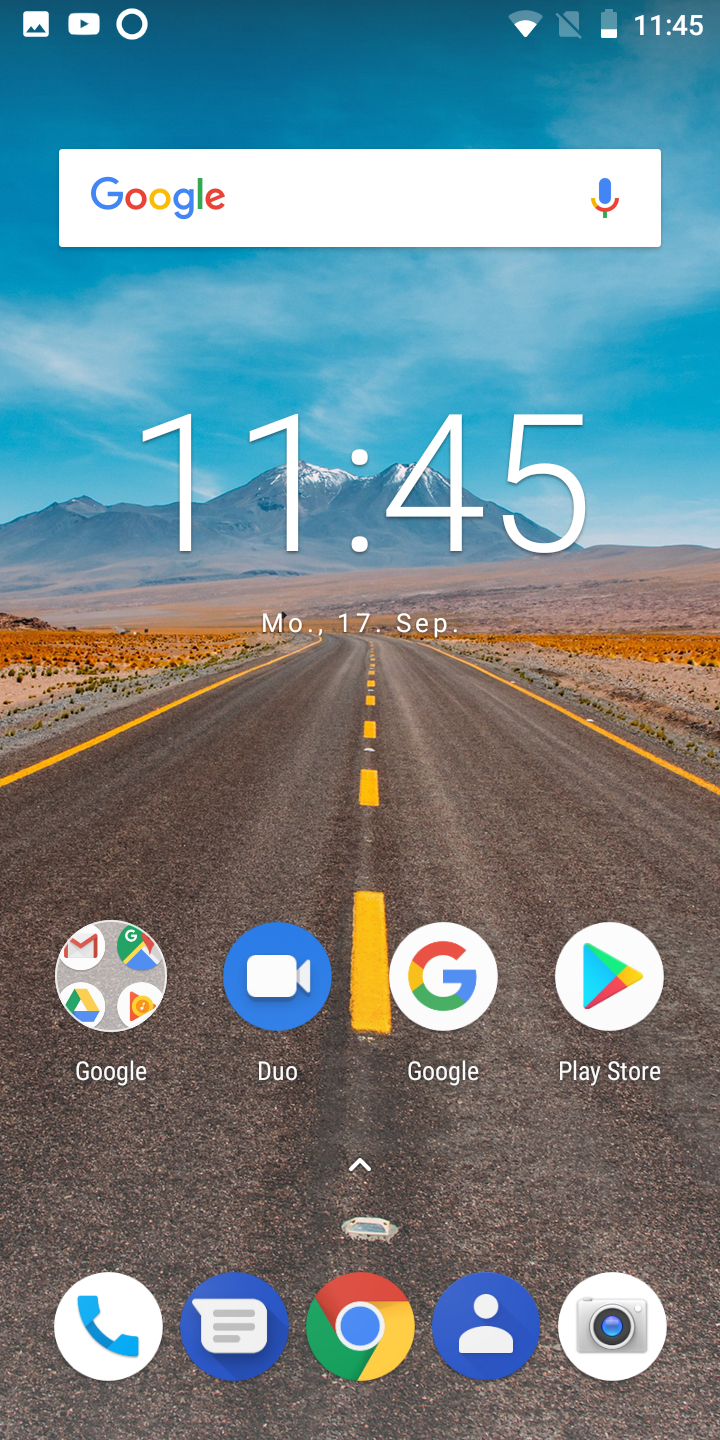Viewport: 720px width, 1440px height.
Task: Open the clock widget
Action: pyautogui.click(x=360, y=483)
